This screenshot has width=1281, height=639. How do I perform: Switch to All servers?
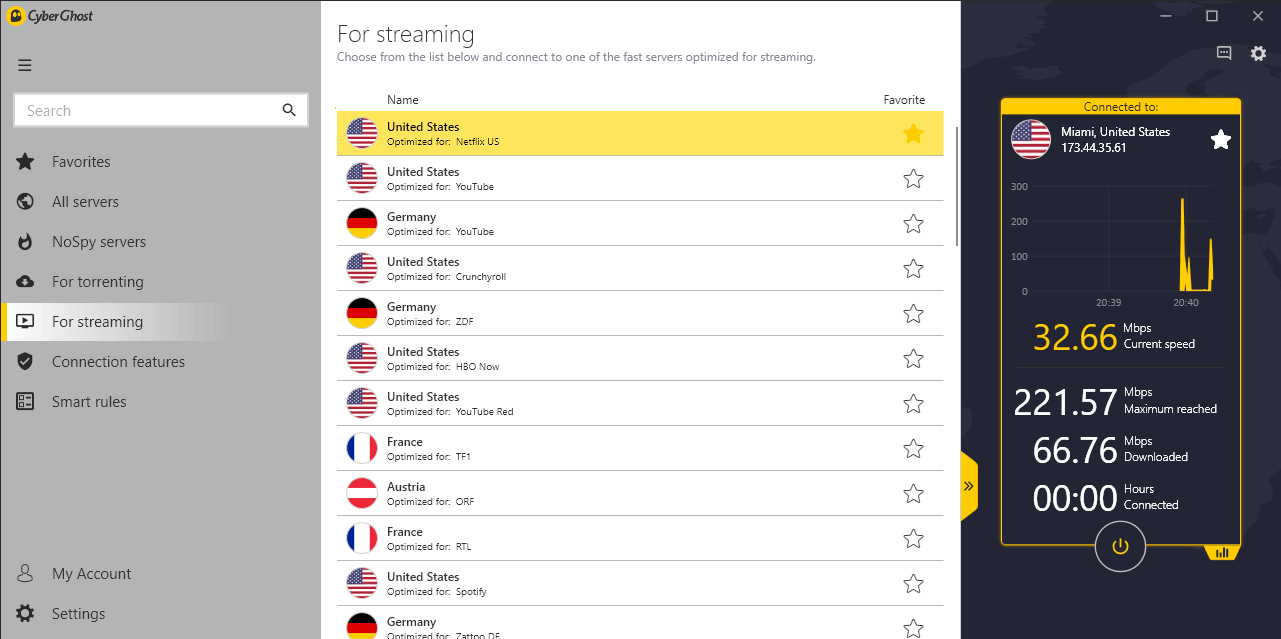(x=85, y=202)
